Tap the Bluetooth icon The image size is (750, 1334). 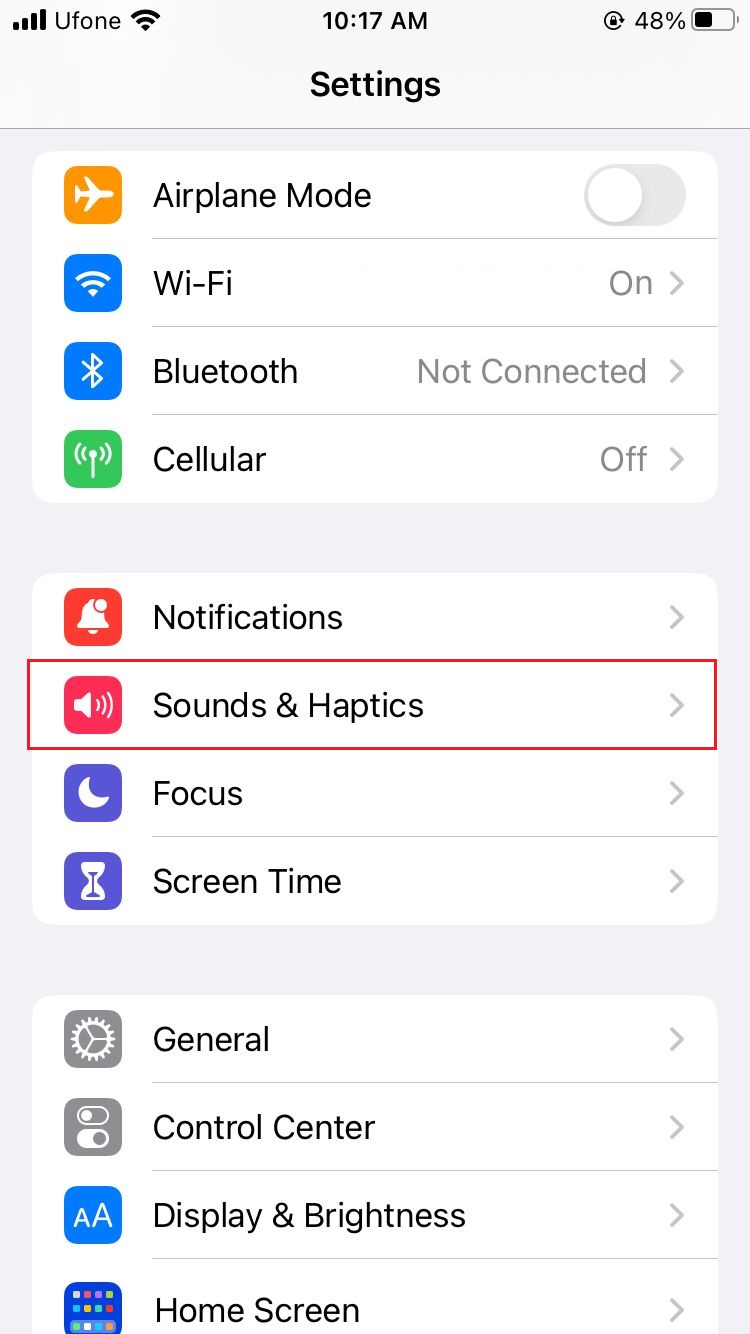pyautogui.click(x=92, y=371)
